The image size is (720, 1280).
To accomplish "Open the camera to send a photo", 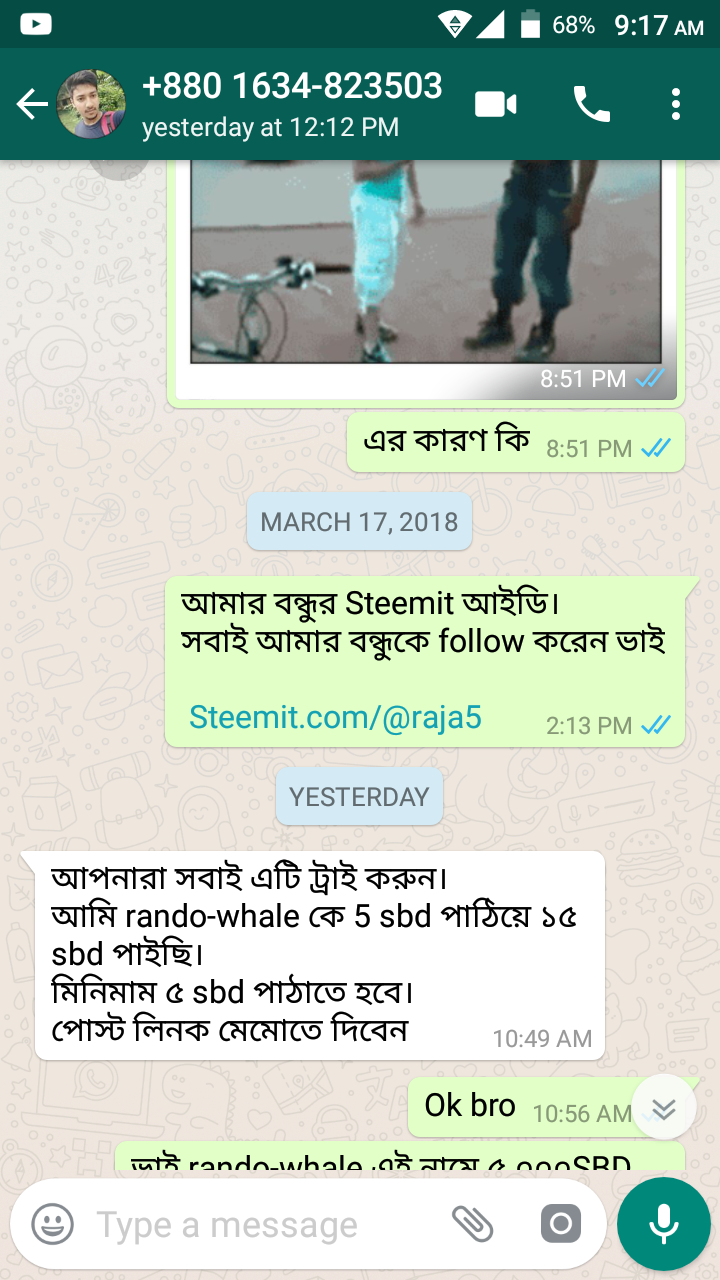I will coord(560,1223).
